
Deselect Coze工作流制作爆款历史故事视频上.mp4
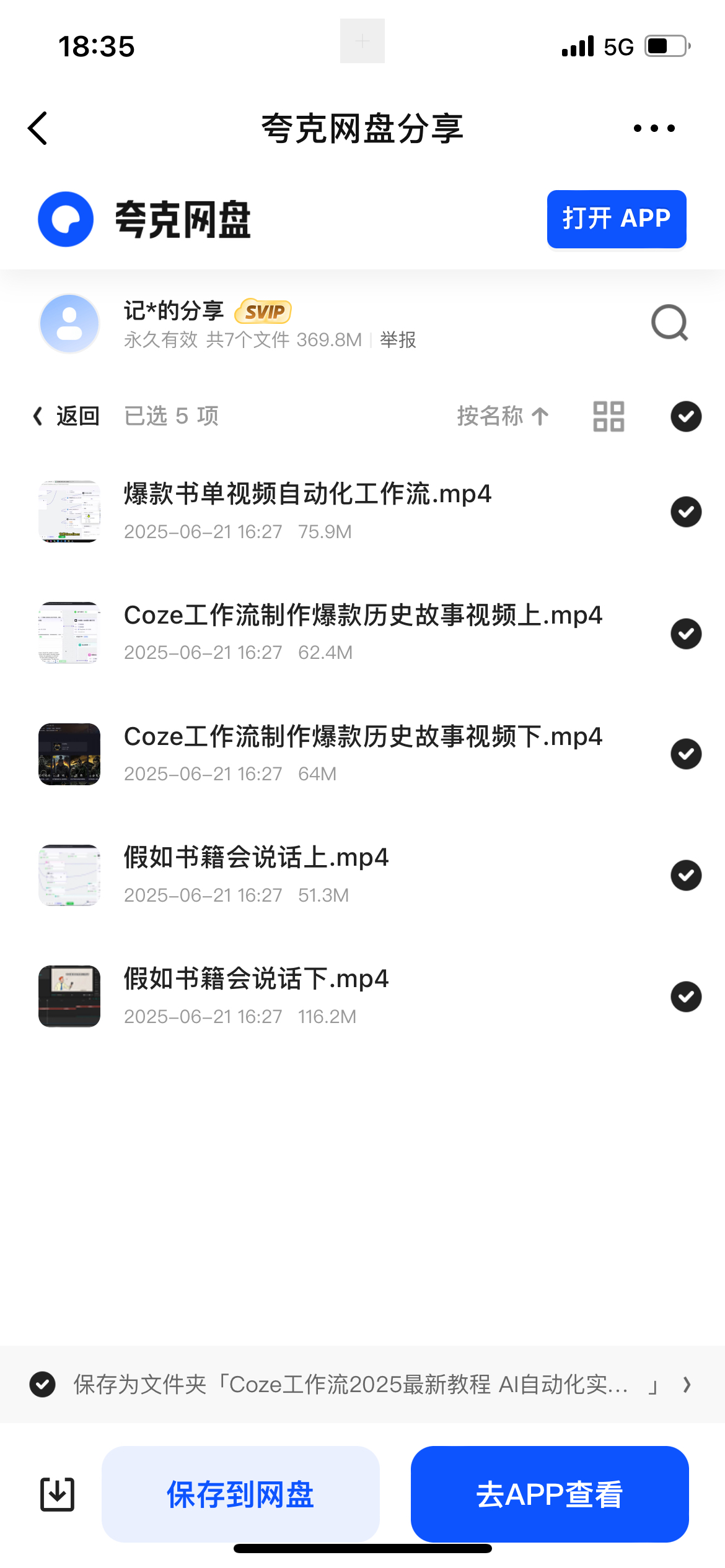(686, 634)
